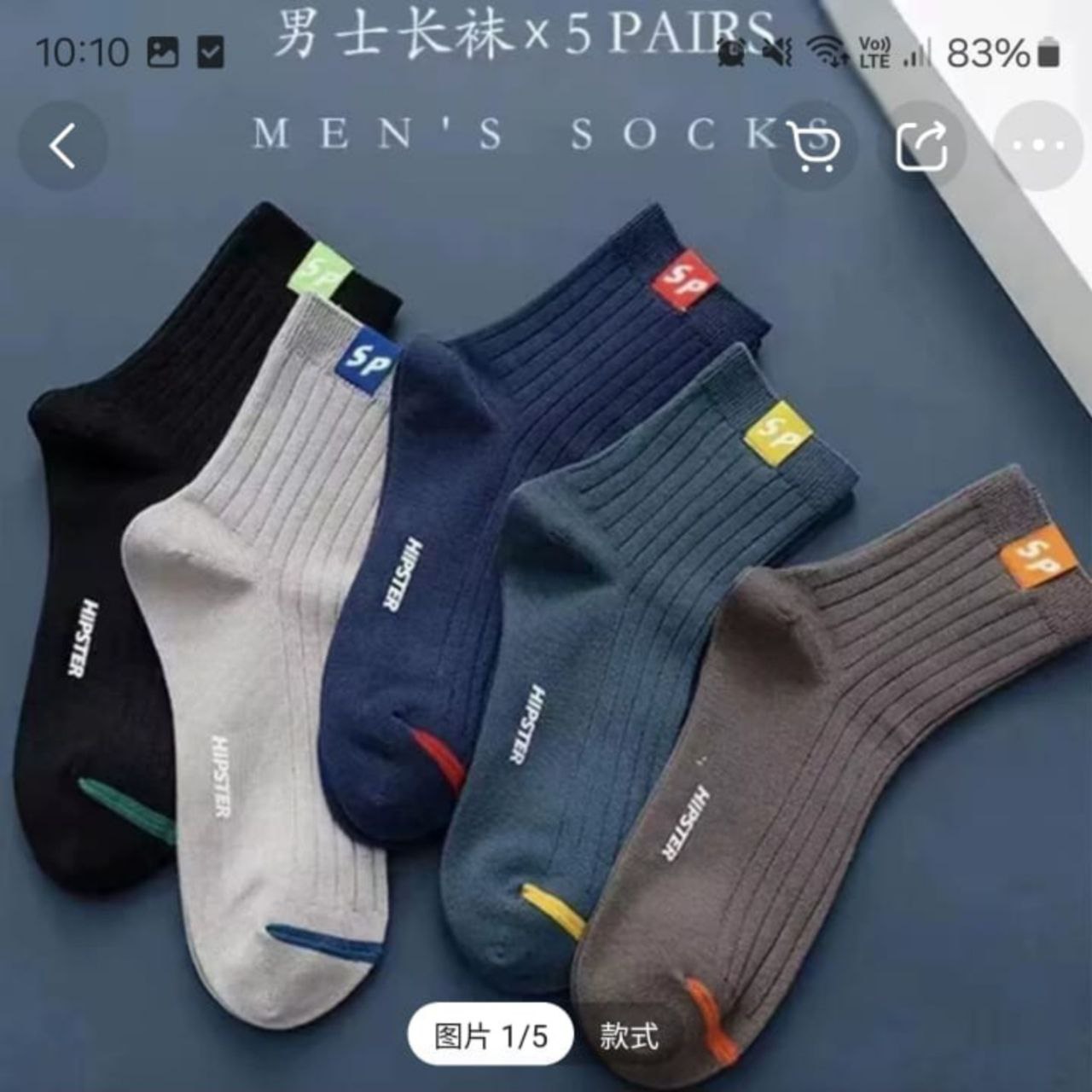The height and width of the screenshot is (1092, 1092).
Task: Switch to the 款式 styles tab
Action: pyautogui.click(x=629, y=1036)
